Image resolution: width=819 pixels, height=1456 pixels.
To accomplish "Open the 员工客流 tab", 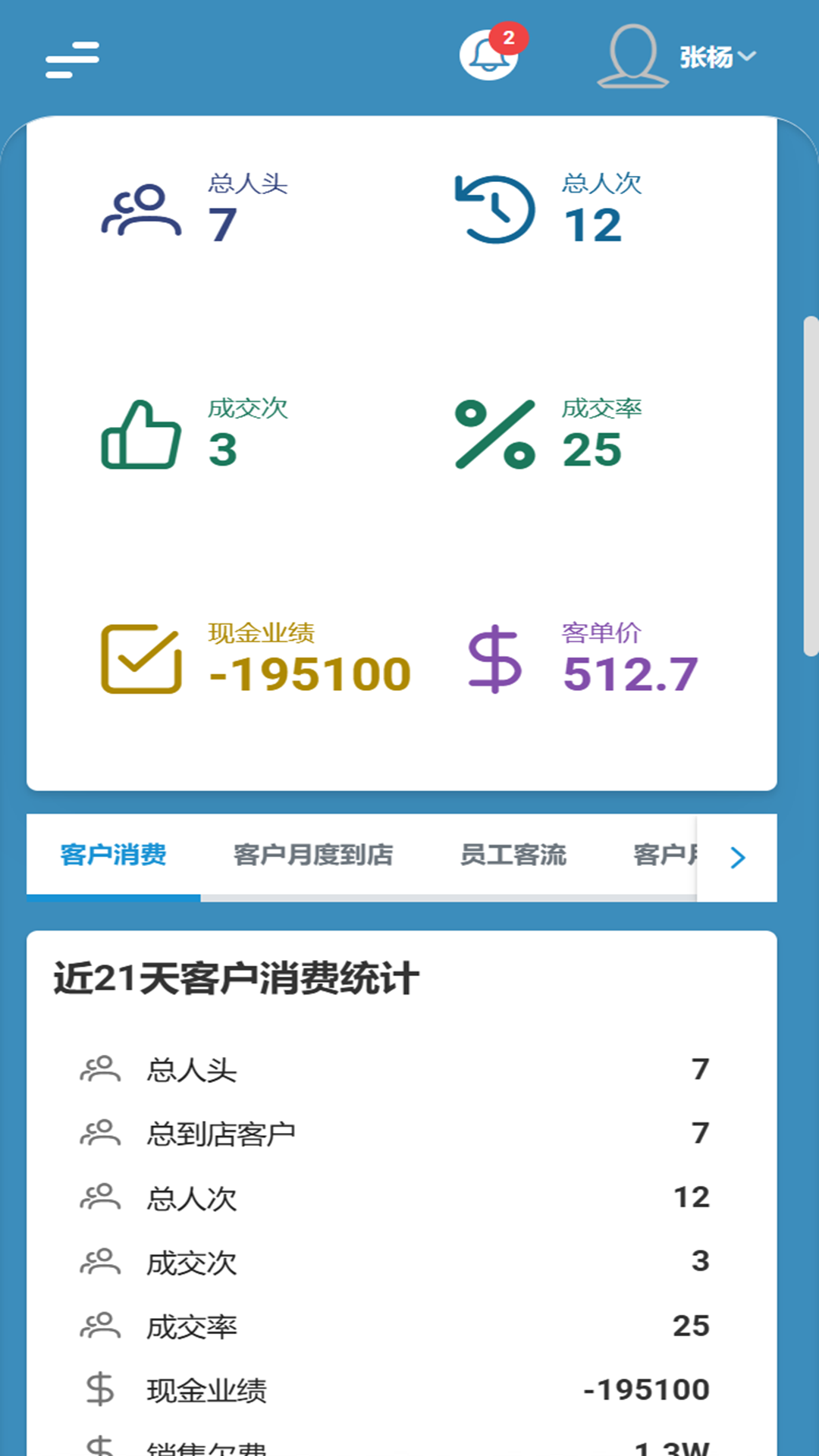I will point(513,855).
